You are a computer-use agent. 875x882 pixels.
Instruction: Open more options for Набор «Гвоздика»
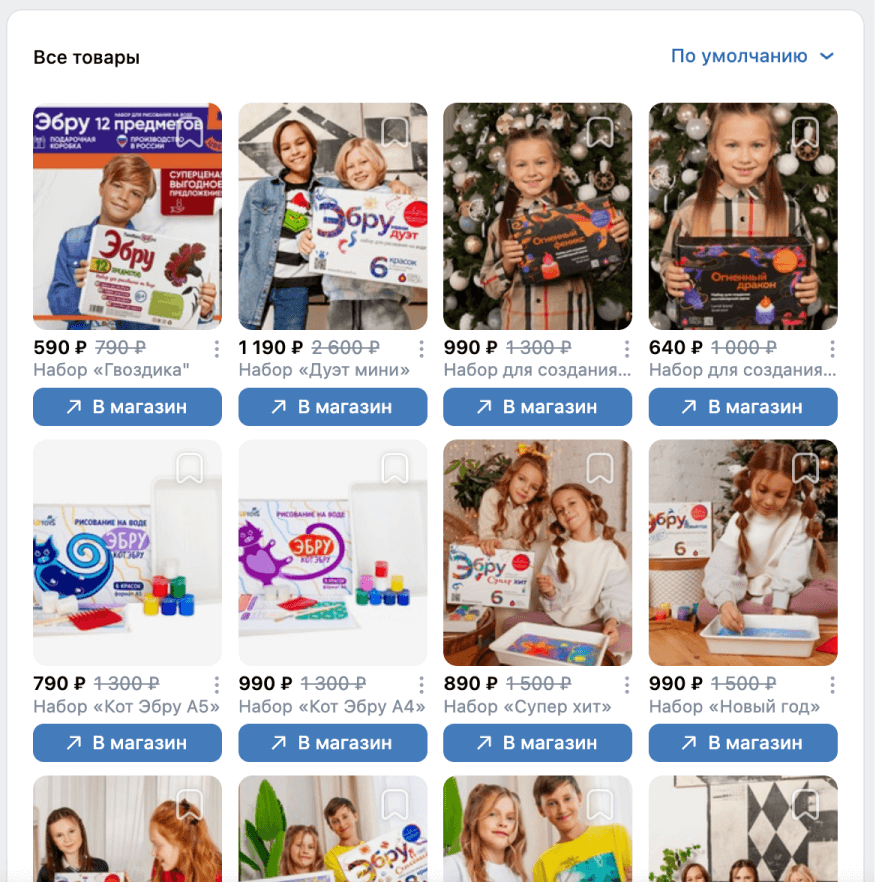[x=216, y=349]
